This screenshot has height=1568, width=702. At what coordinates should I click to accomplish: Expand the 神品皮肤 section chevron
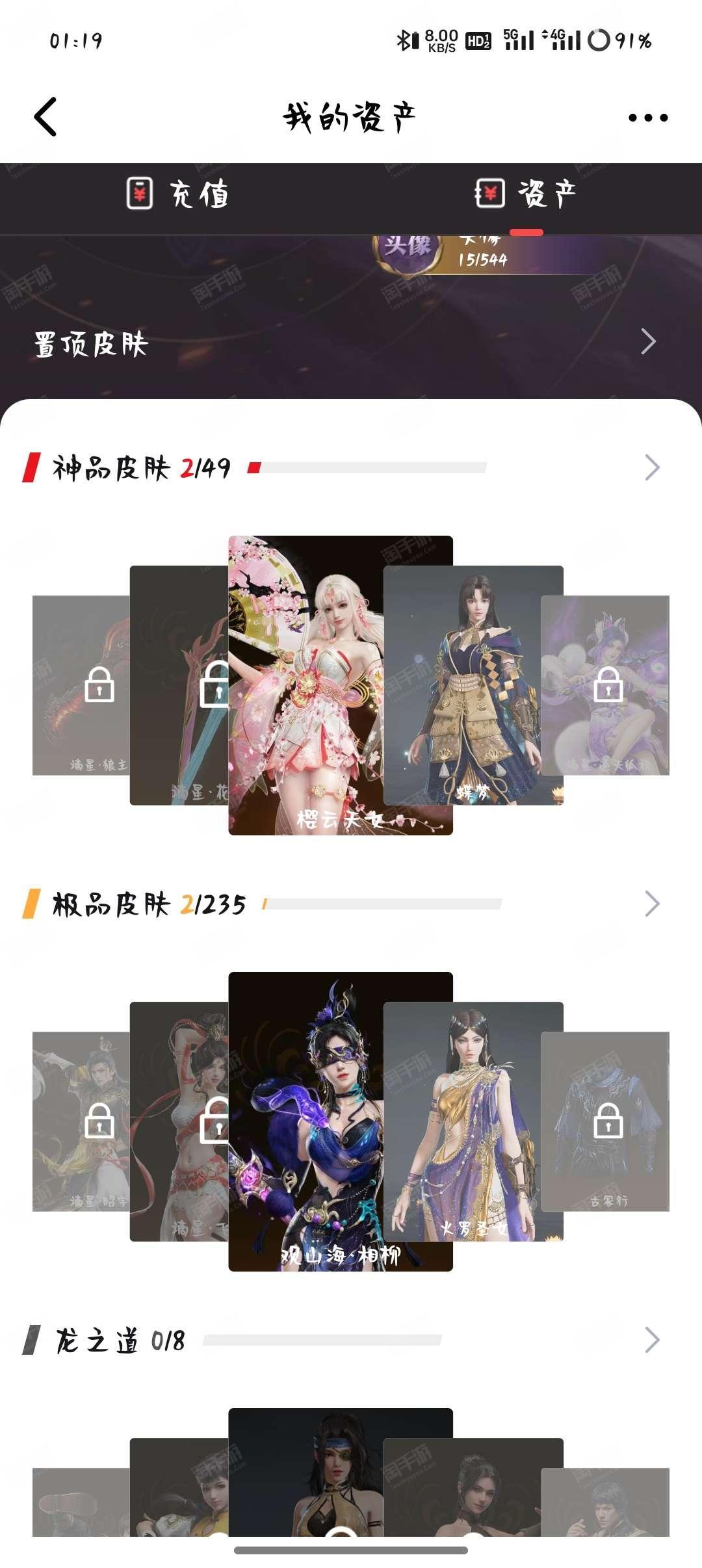pyautogui.click(x=651, y=467)
